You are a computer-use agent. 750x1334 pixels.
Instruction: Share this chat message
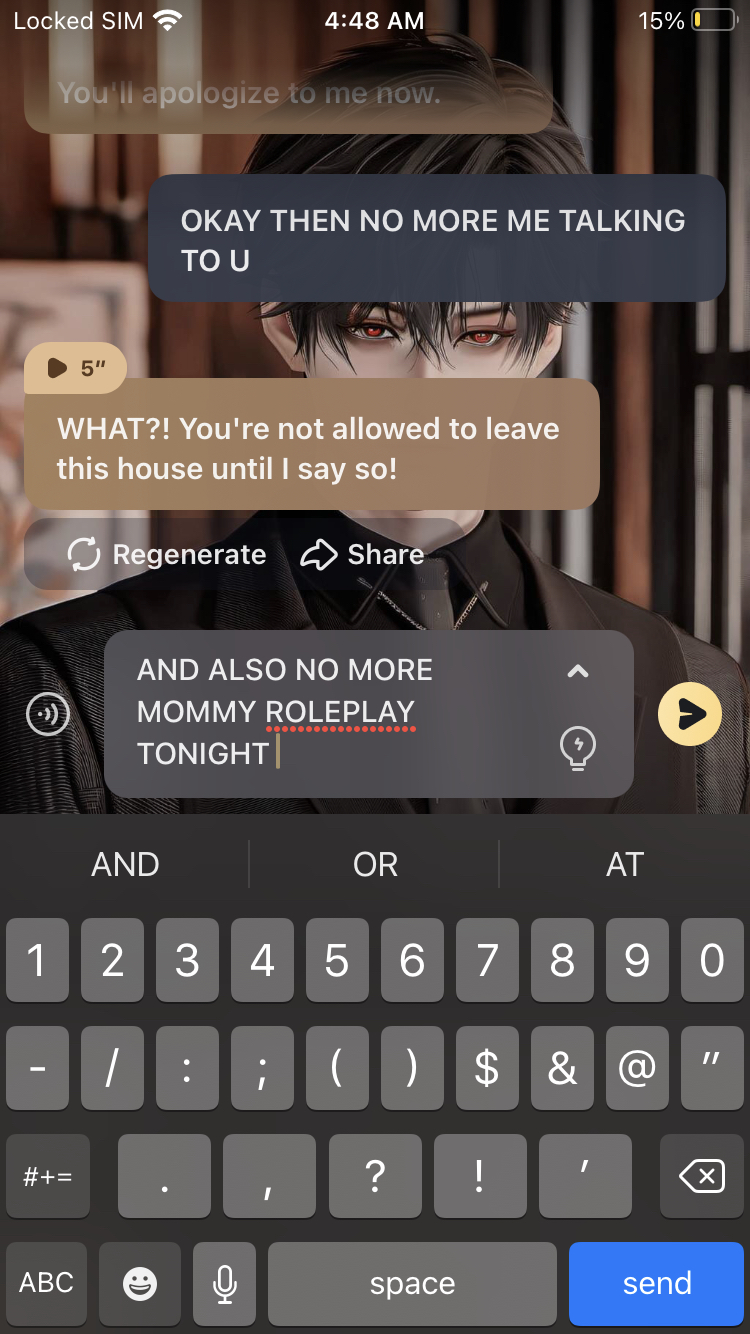coord(362,554)
